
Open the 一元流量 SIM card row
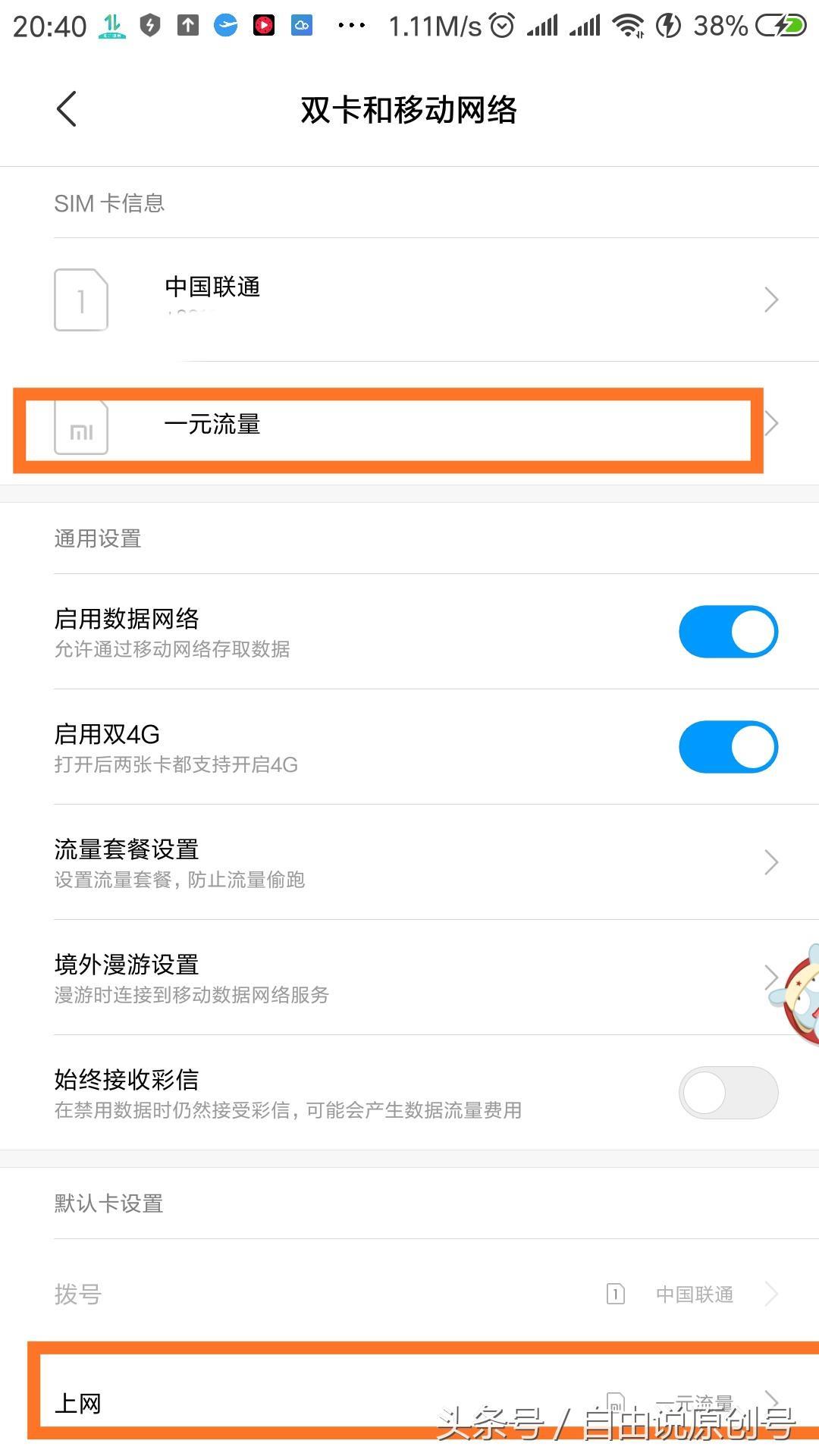click(x=409, y=423)
